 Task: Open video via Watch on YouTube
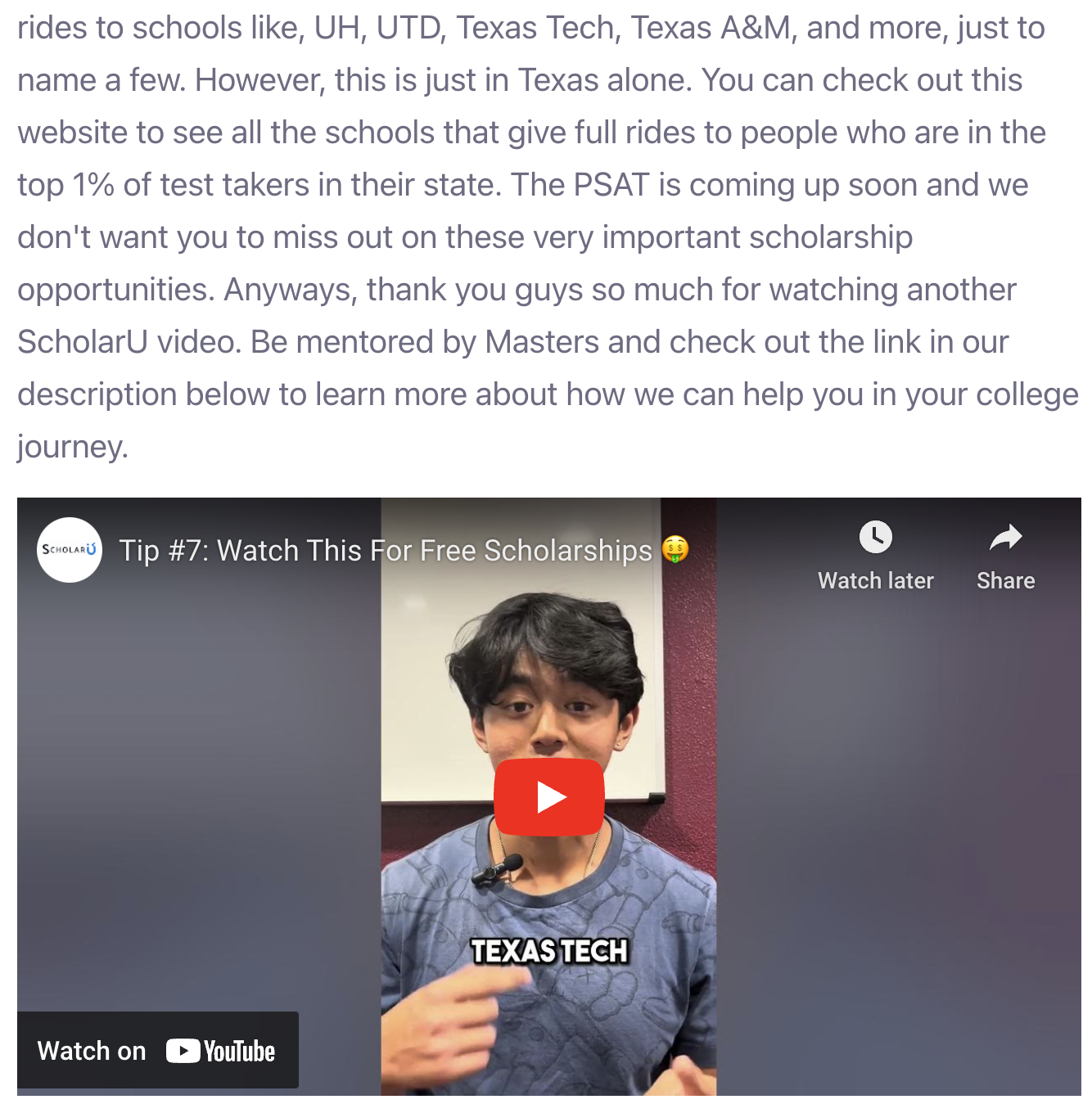click(158, 1050)
